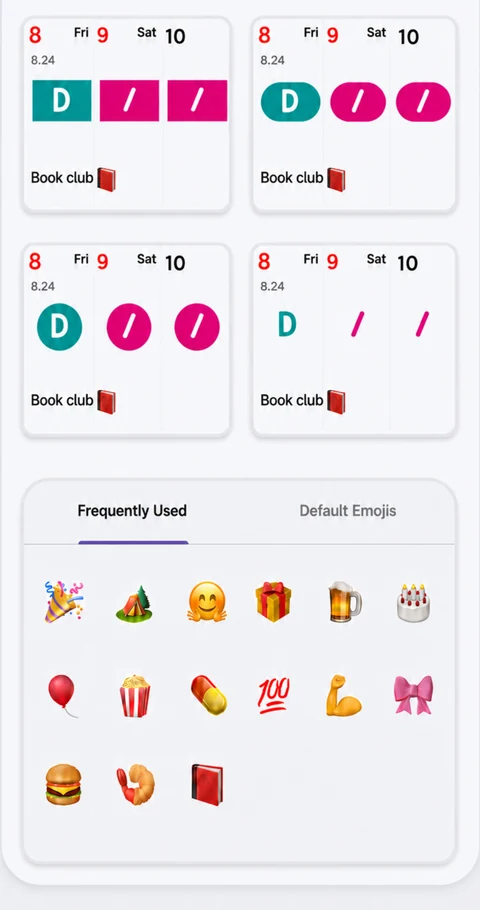The image size is (480, 910).
Task: Choose the circle shift-style preview card
Action: pos(127,340)
